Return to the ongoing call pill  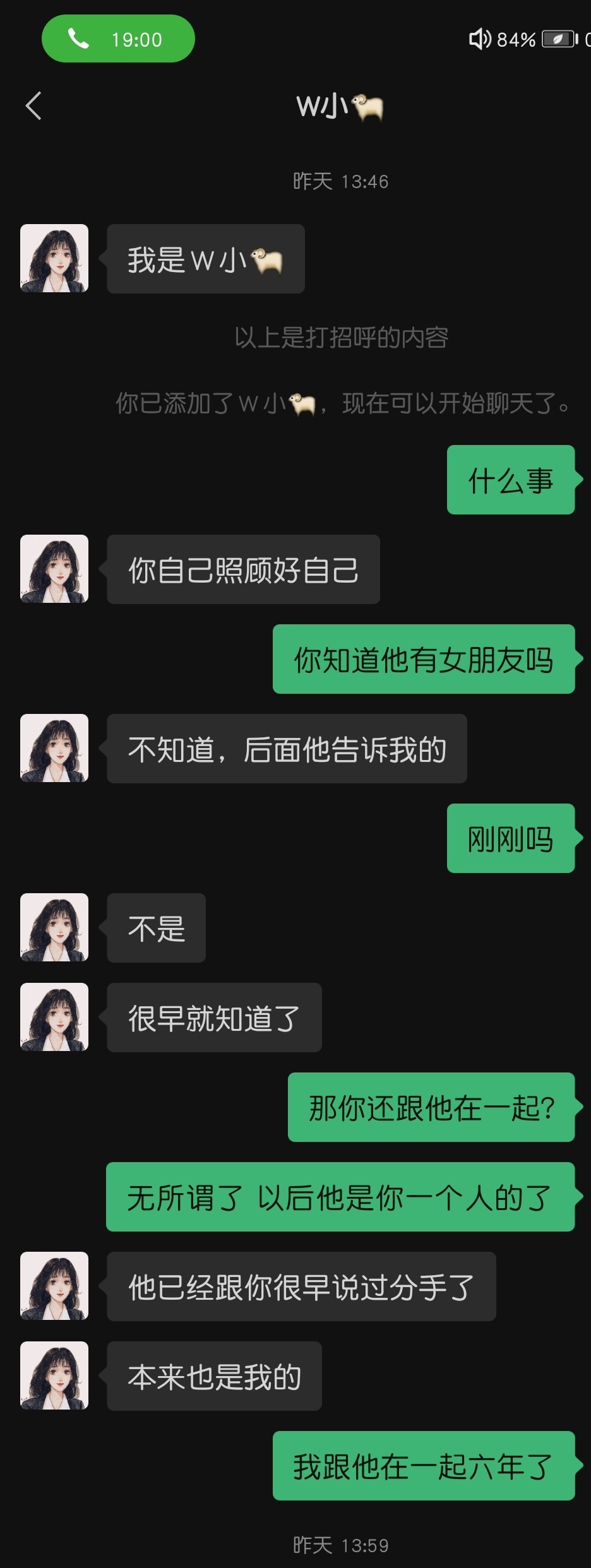click(118, 39)
